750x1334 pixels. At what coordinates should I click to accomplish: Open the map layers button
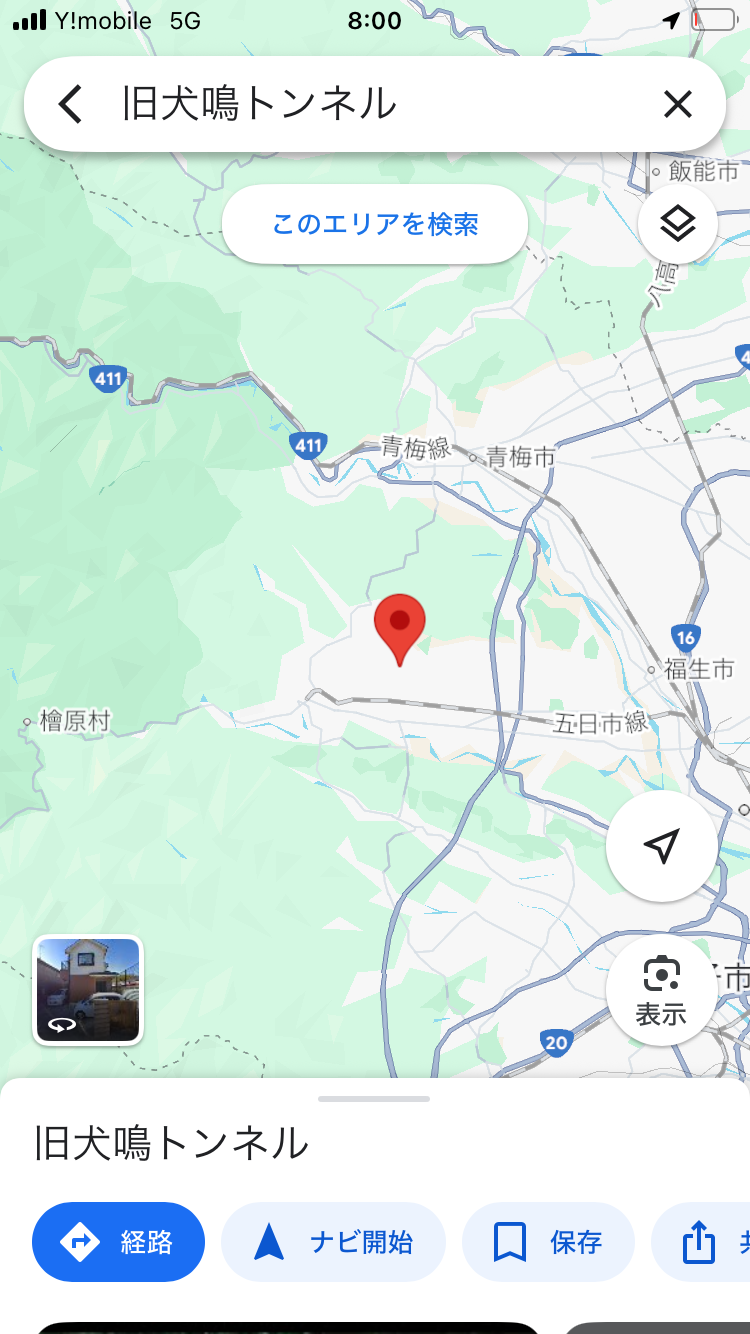(x=678, y=225)
